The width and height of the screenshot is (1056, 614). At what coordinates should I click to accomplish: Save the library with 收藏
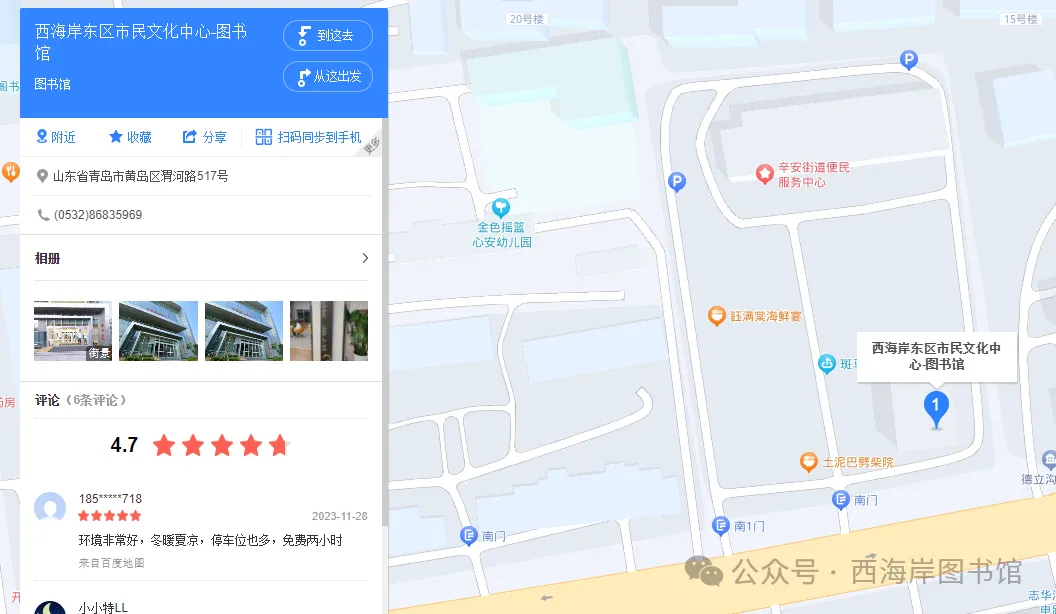pos(130,137)
